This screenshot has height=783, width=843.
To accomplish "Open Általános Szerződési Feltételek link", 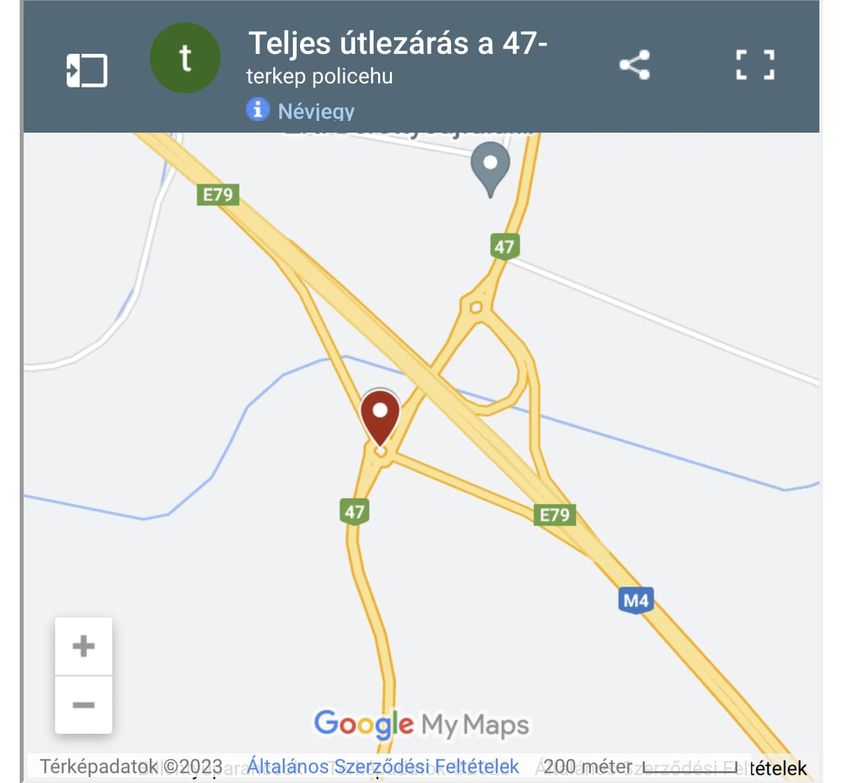I will tap(383, 767).
